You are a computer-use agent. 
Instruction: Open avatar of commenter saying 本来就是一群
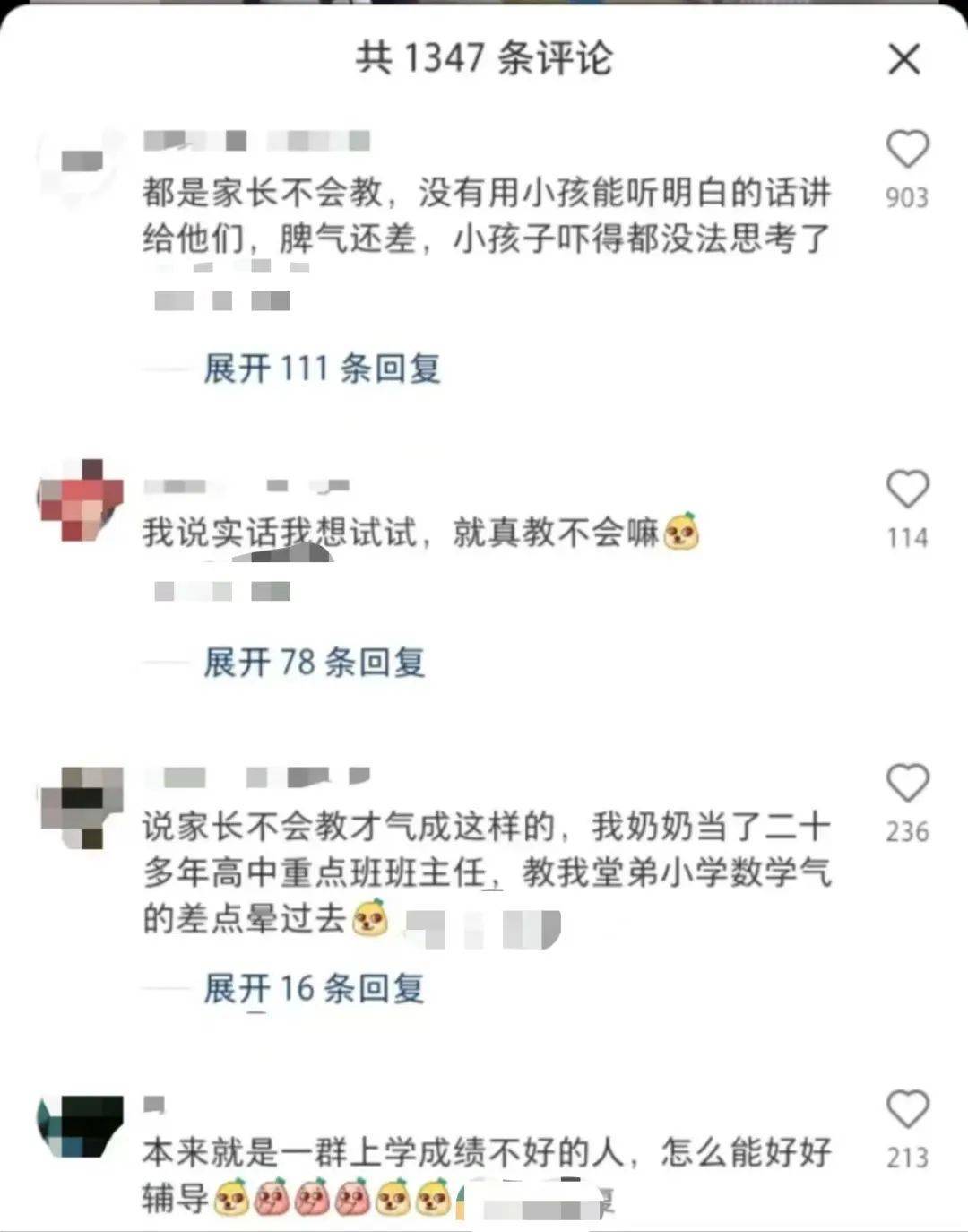tap(80, 1126)
